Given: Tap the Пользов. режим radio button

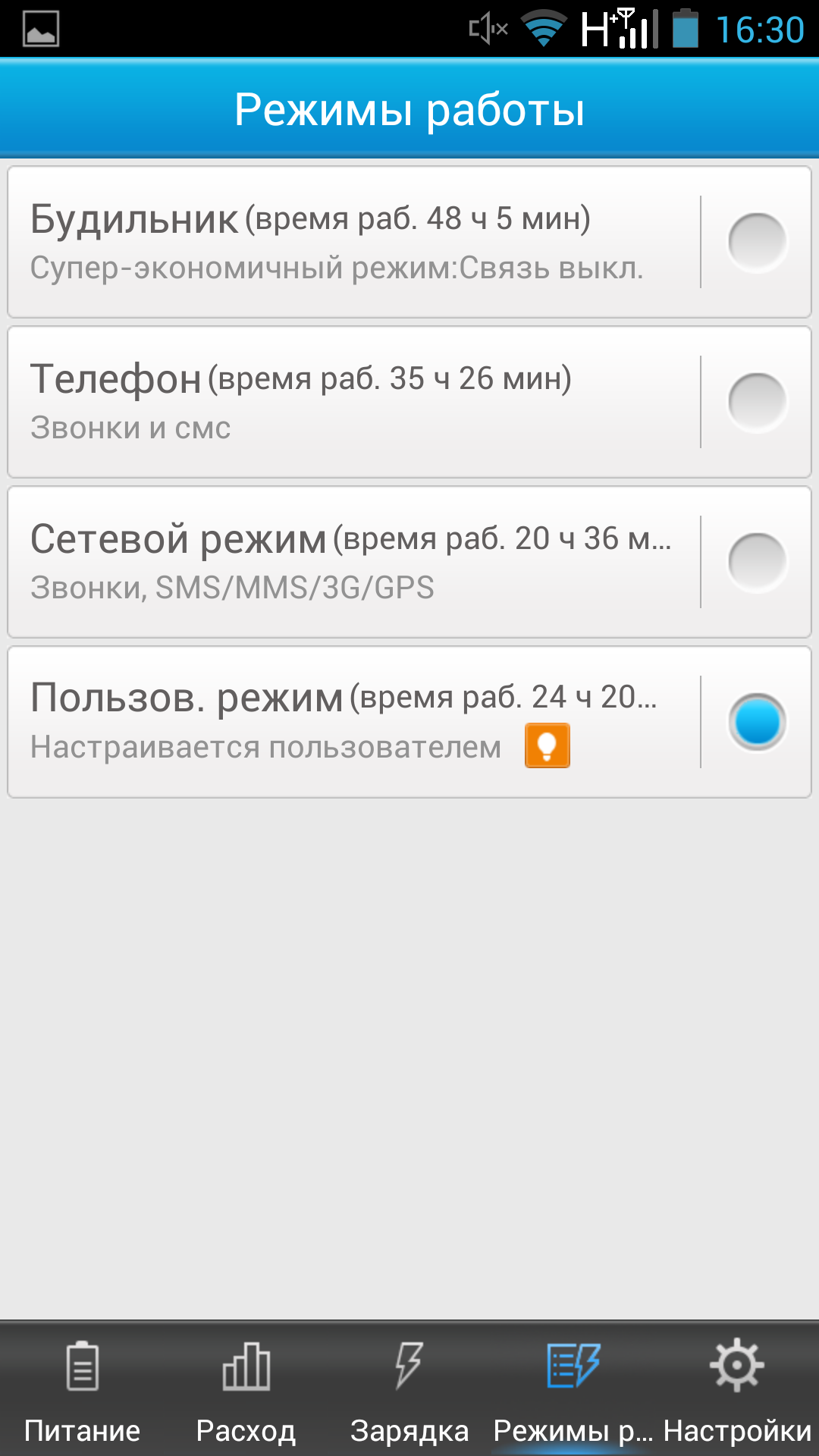Looking at the screenshot, I should point(757,722).
